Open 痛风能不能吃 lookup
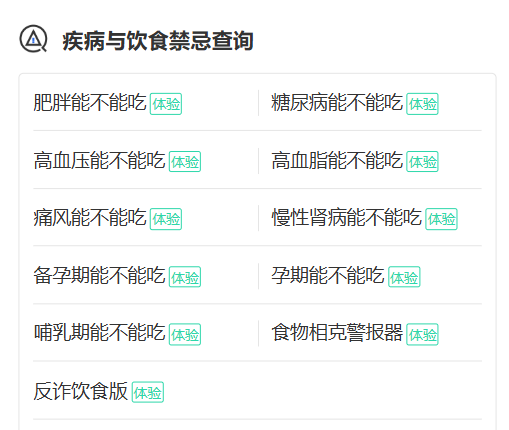509x430 pixels. (x=107, y=218)
